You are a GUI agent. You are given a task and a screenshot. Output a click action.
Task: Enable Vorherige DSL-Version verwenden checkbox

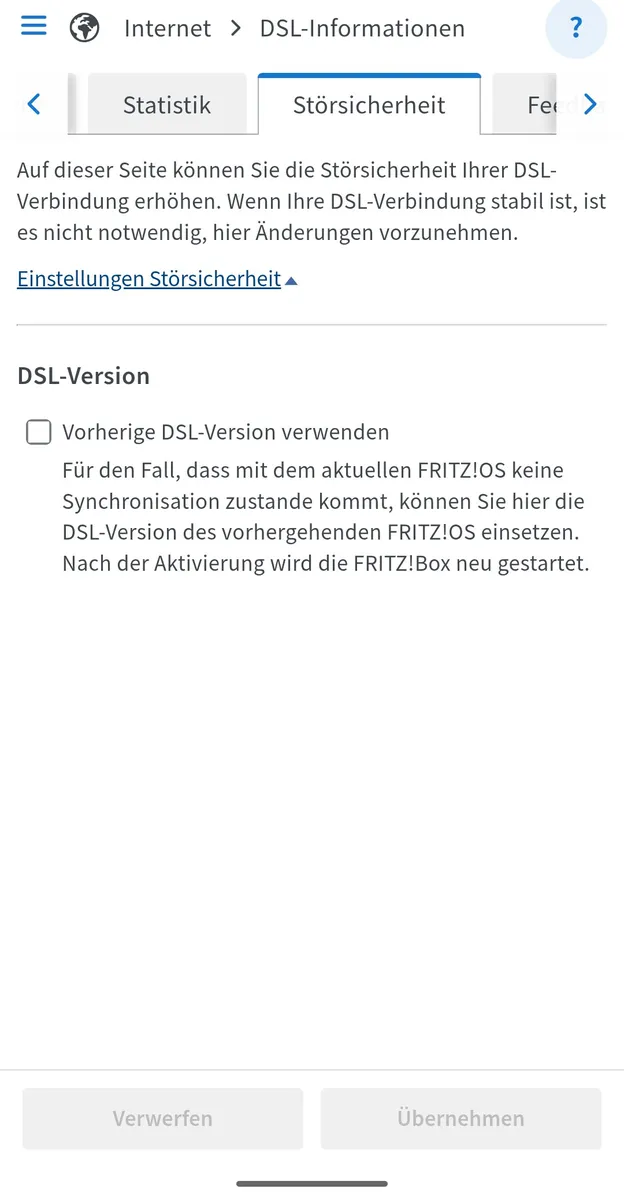click(x=39, y=432)
